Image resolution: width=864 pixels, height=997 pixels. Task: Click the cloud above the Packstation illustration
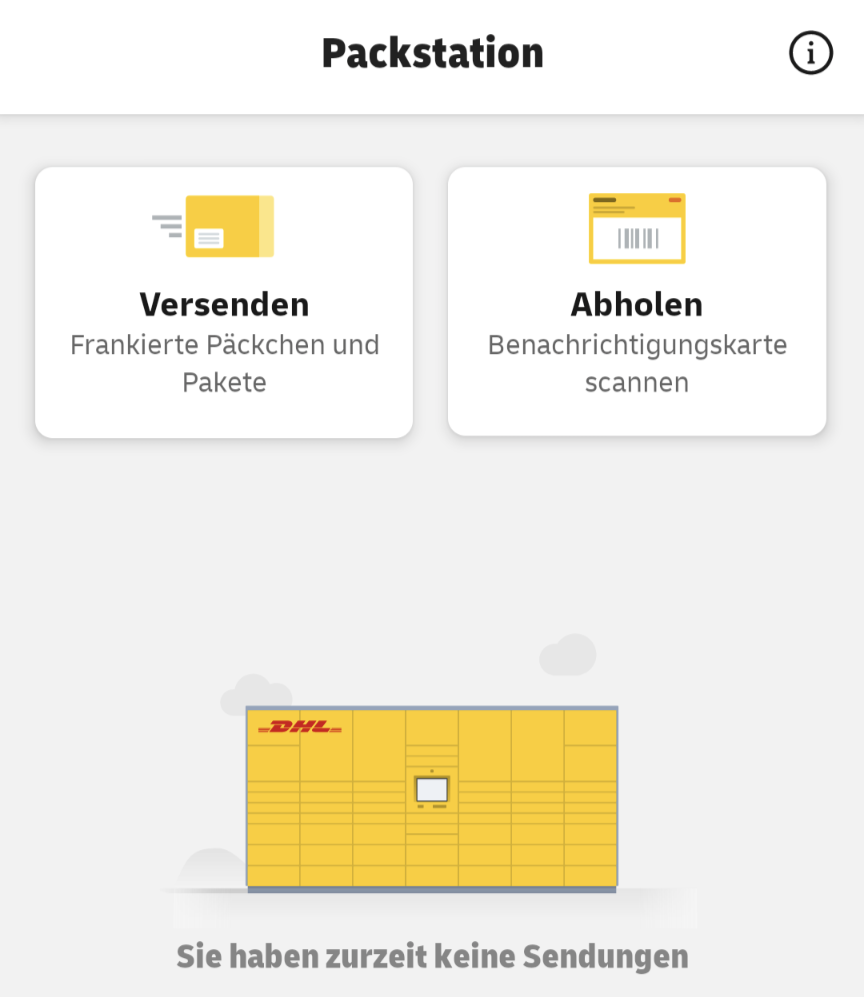coord(567,655)
